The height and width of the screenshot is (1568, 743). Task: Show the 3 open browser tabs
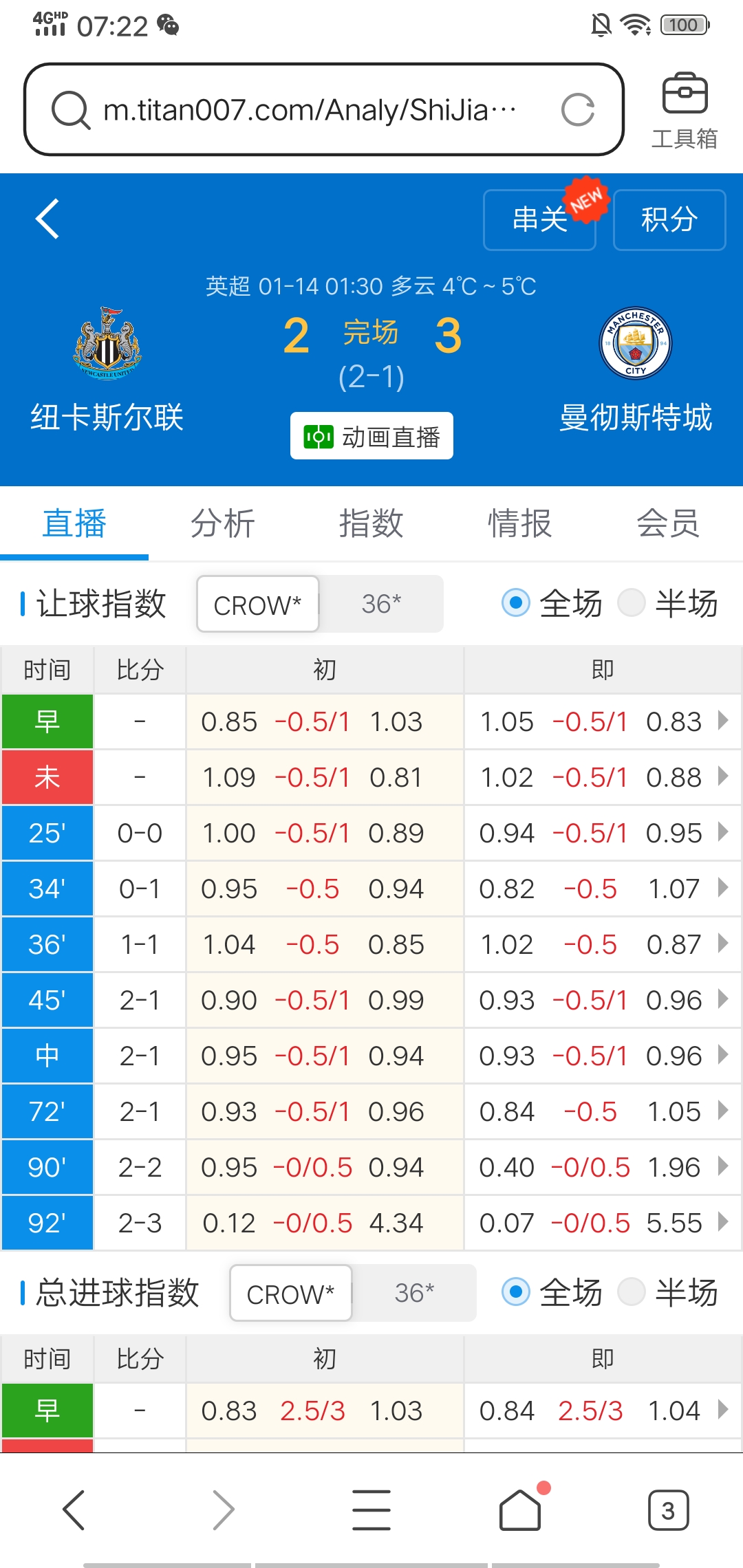(x=668, y=1510)
